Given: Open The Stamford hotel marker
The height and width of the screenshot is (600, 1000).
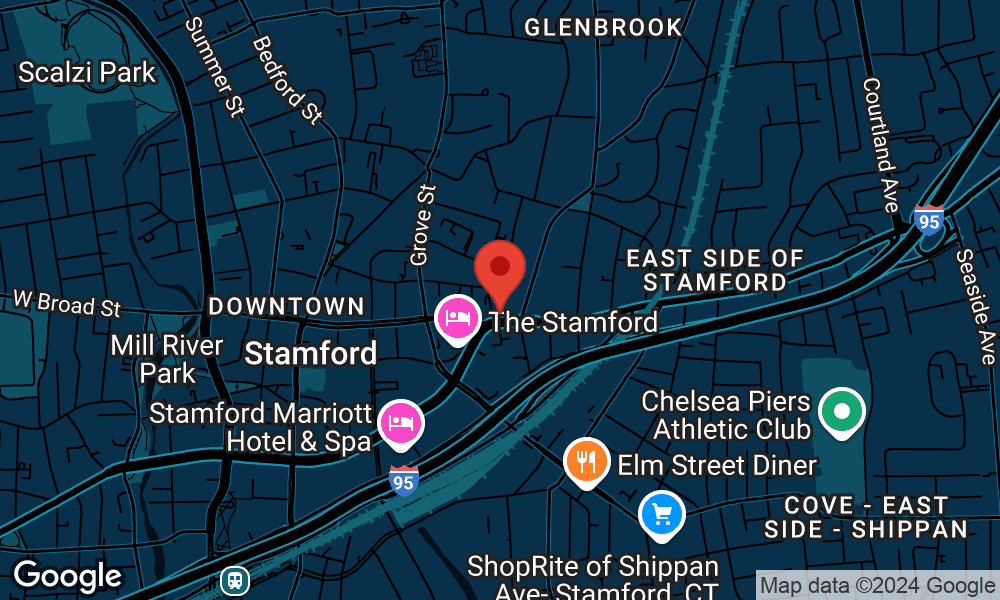Looking at the screenshot, I should [457, 318].
